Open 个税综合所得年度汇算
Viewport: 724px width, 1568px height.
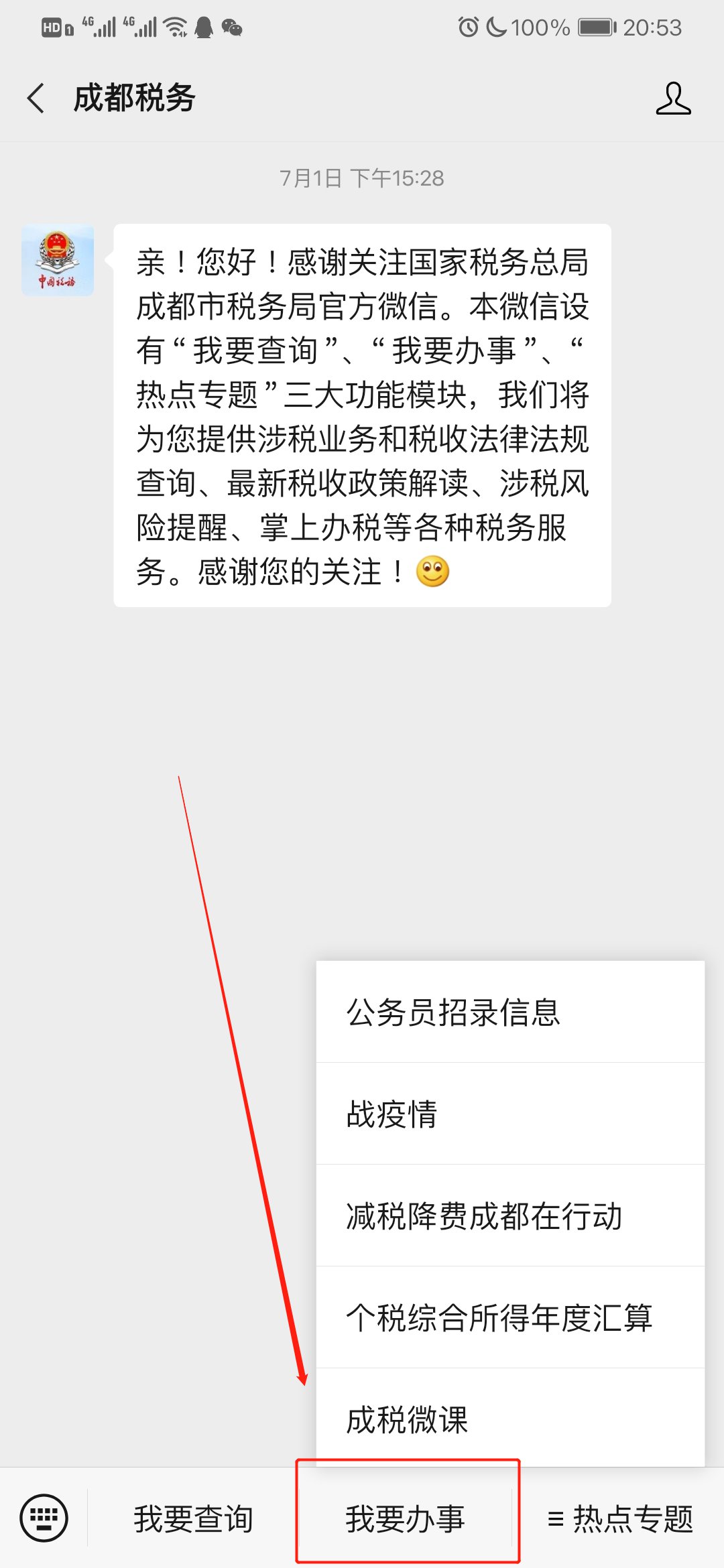(x=509, y=1318)
